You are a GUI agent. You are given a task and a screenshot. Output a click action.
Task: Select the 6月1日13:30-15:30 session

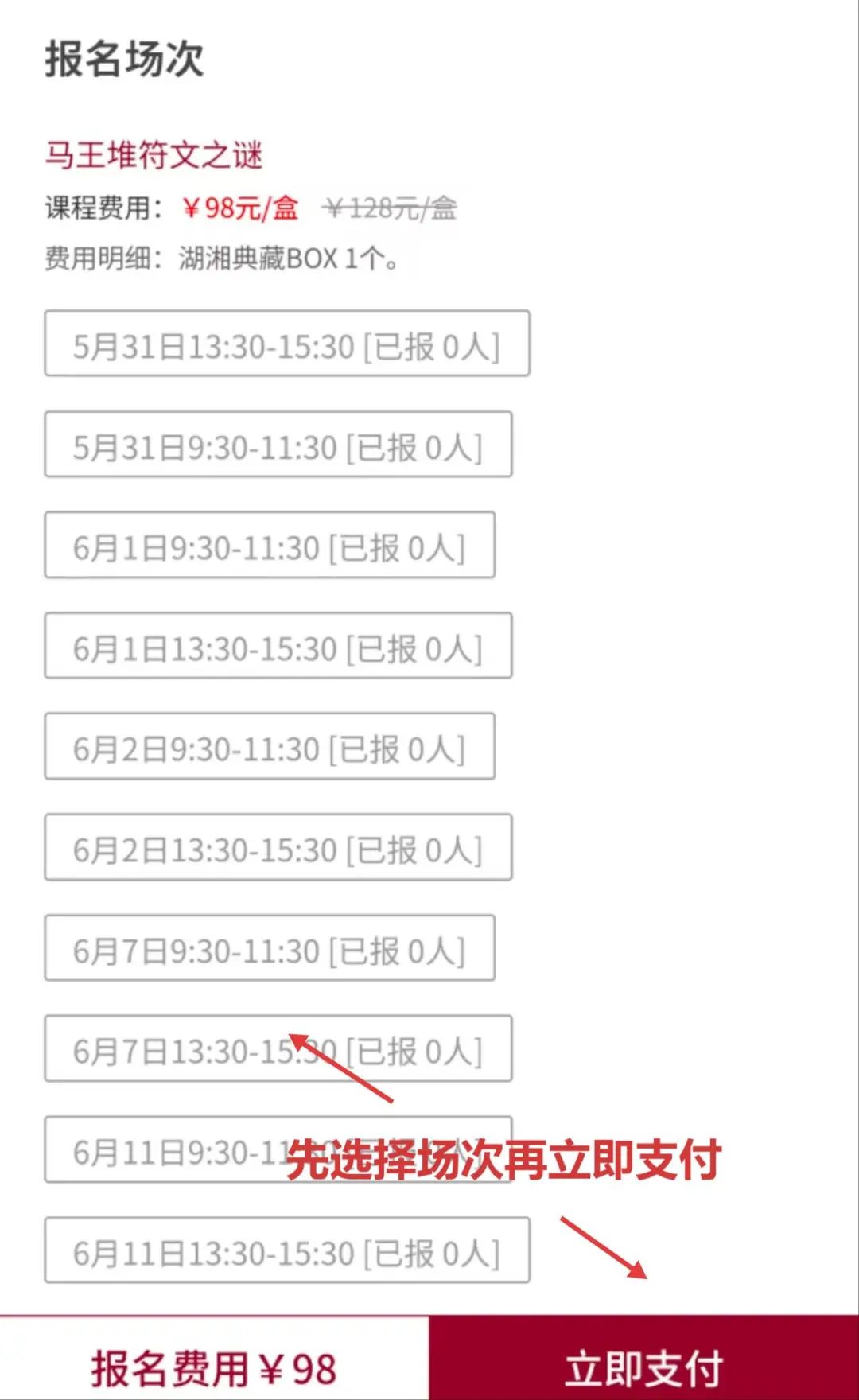278,646
